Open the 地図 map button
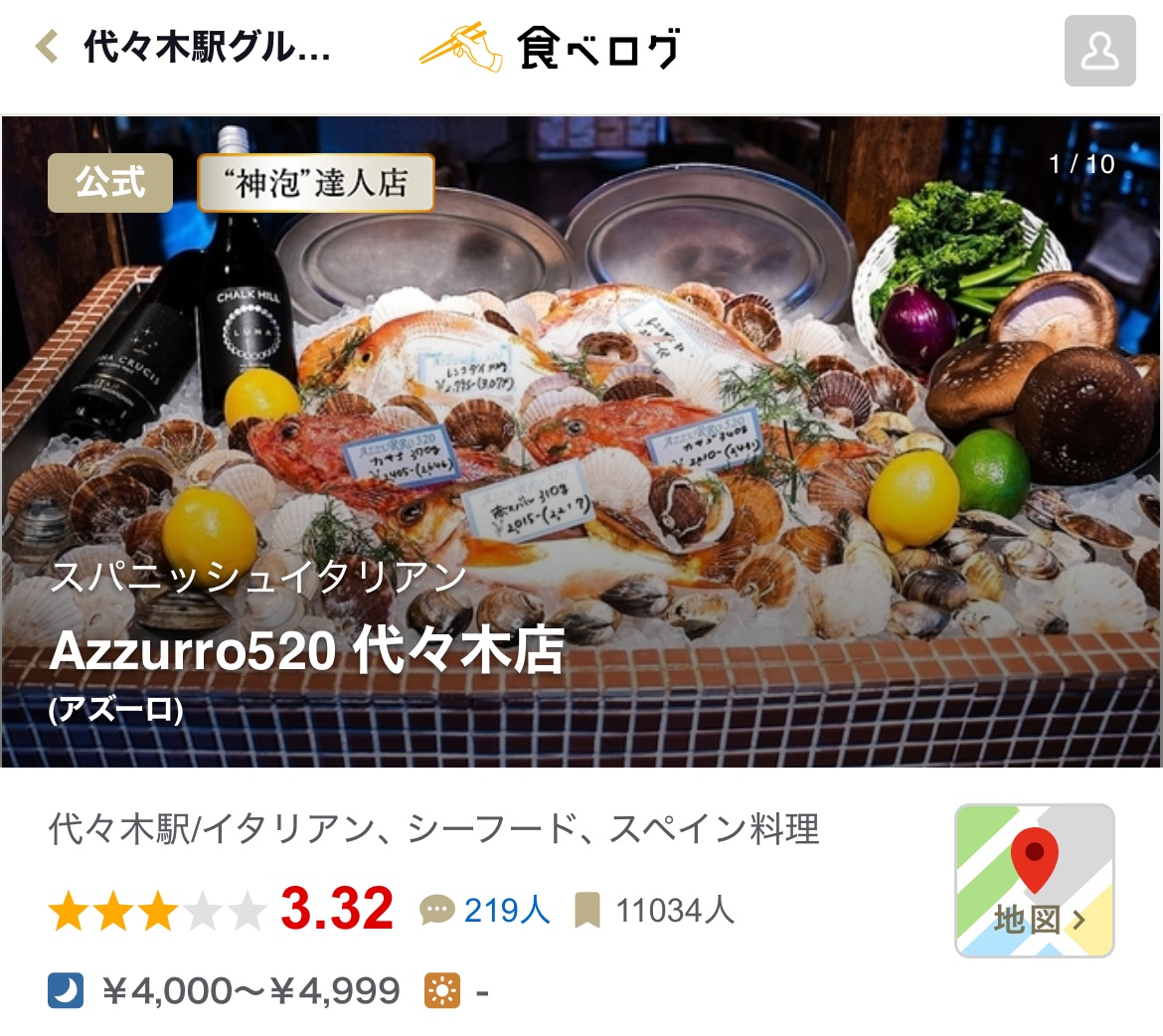The image size is (1163, 1036). [1035, 880]
